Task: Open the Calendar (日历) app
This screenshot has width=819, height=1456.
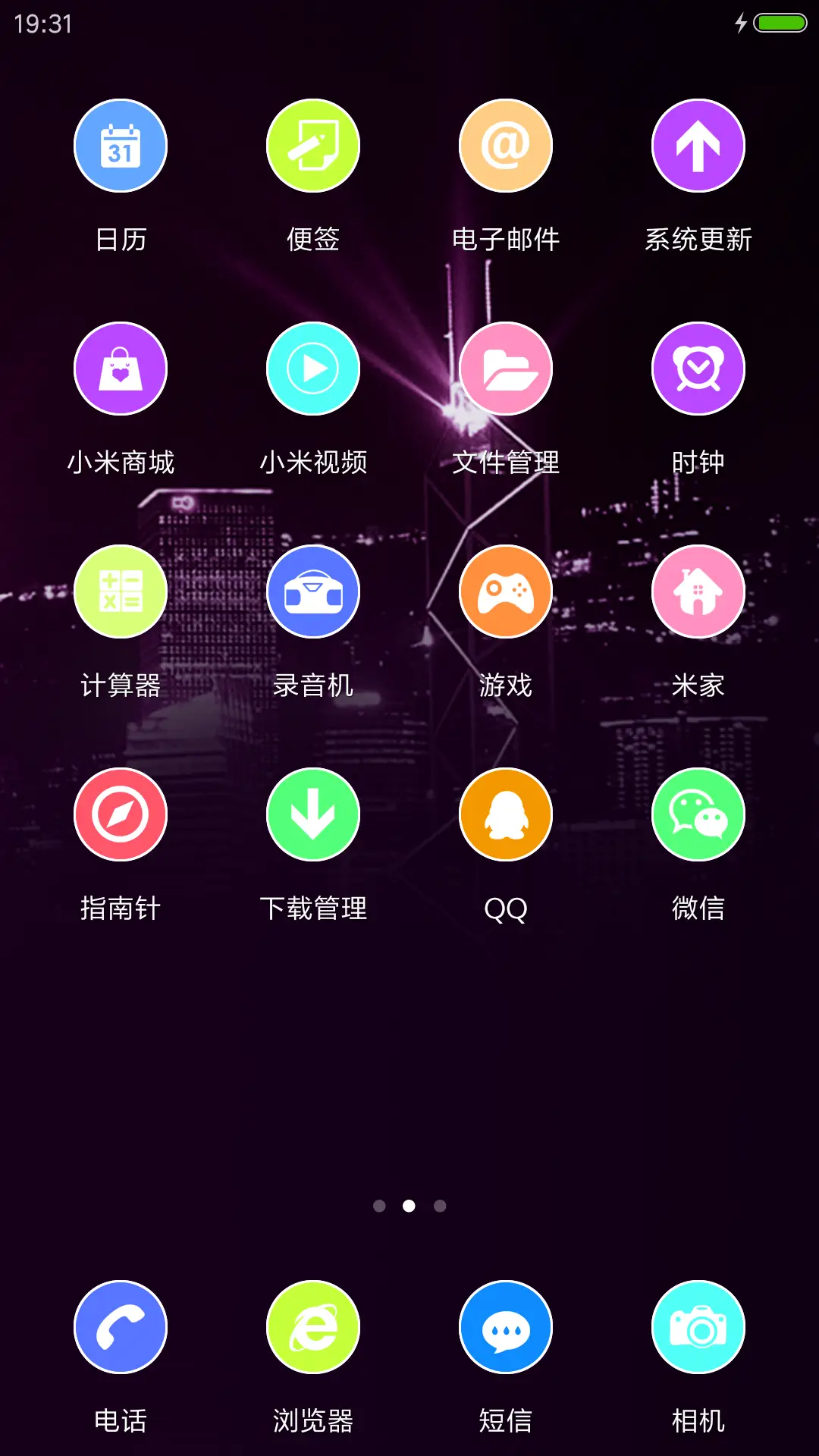Action: 120,146
